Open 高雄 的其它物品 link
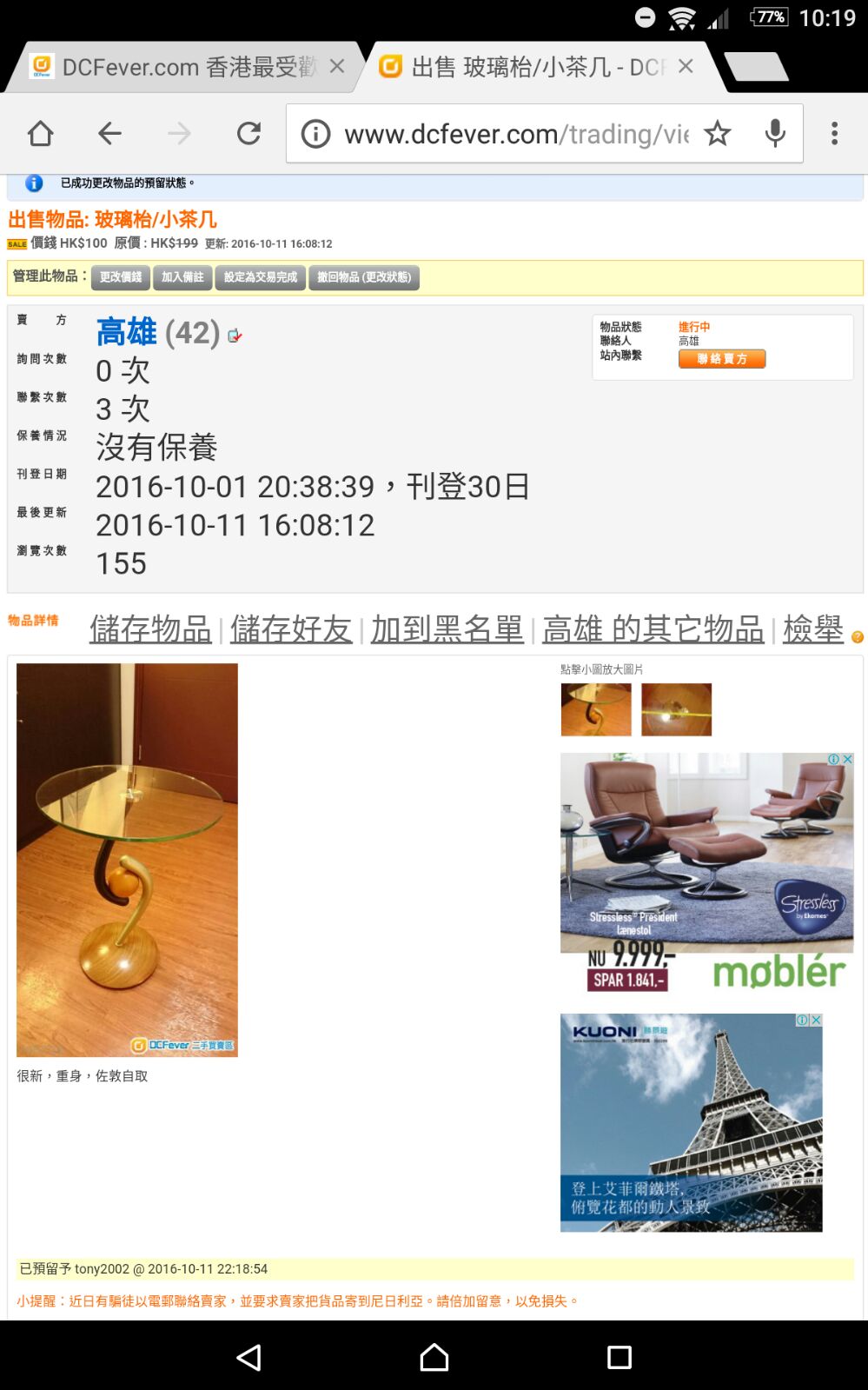868x1390 pixels. tap(653, 628)
